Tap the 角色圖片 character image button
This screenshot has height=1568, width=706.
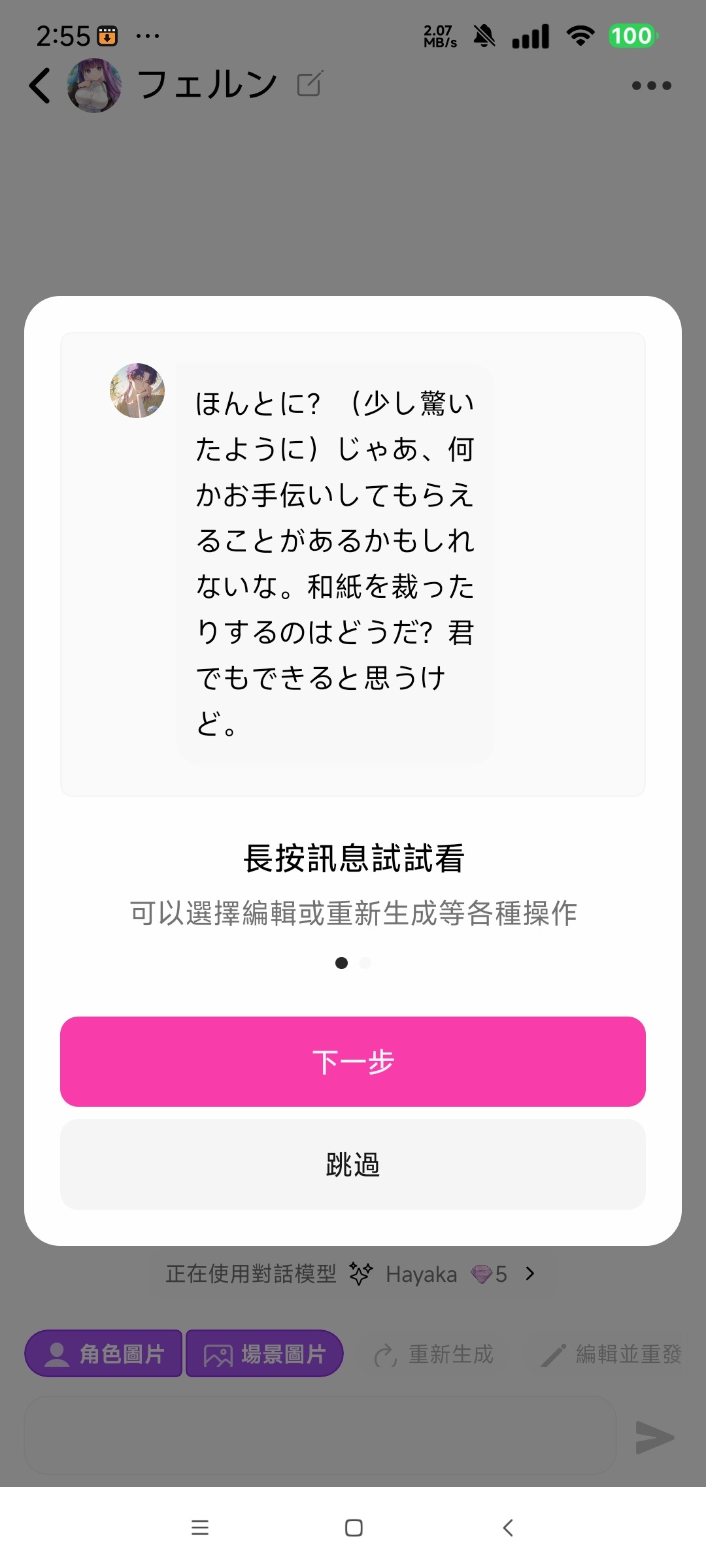tap(103, 1354)
